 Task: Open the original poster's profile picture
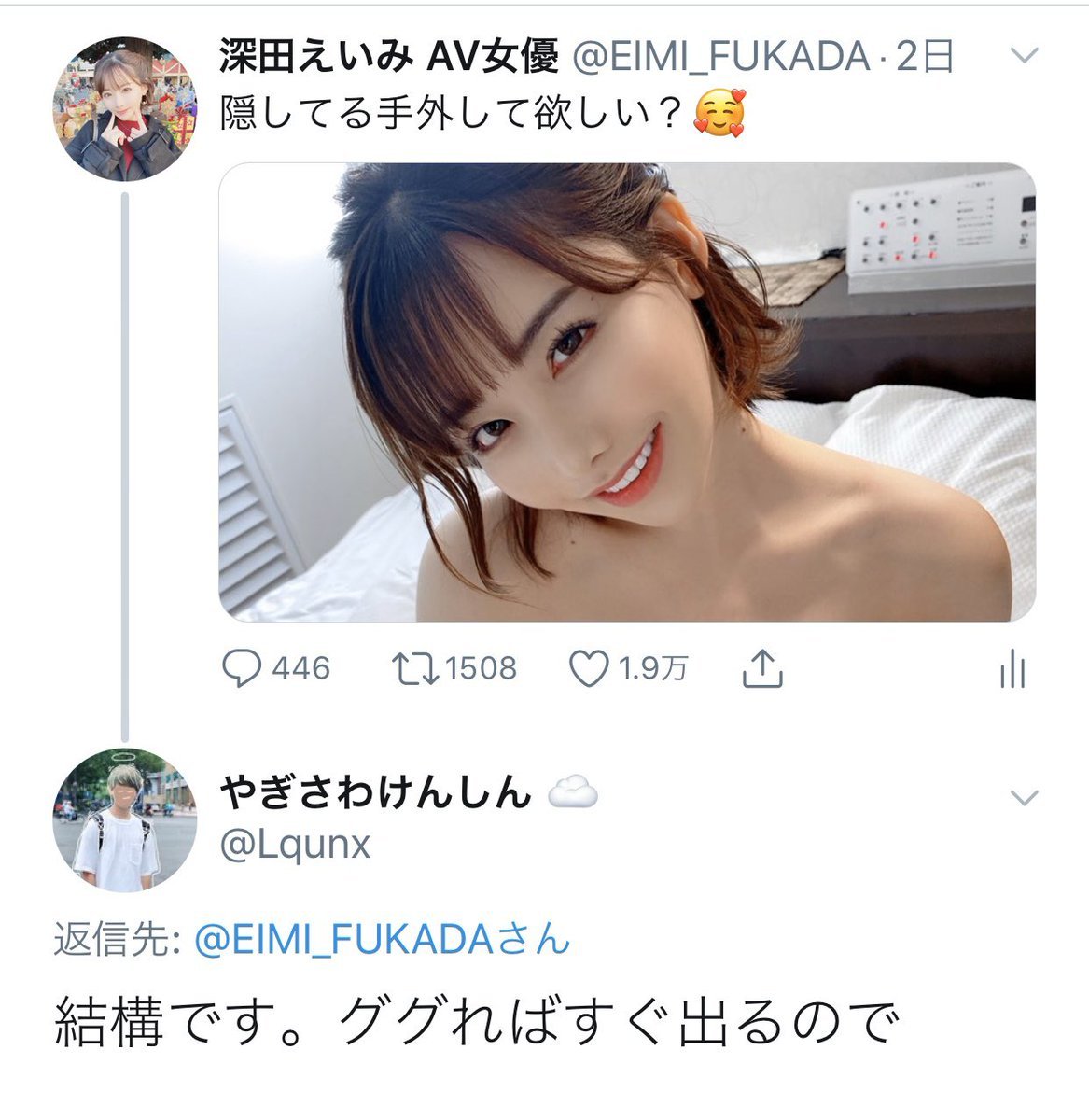tap(124, 109)
